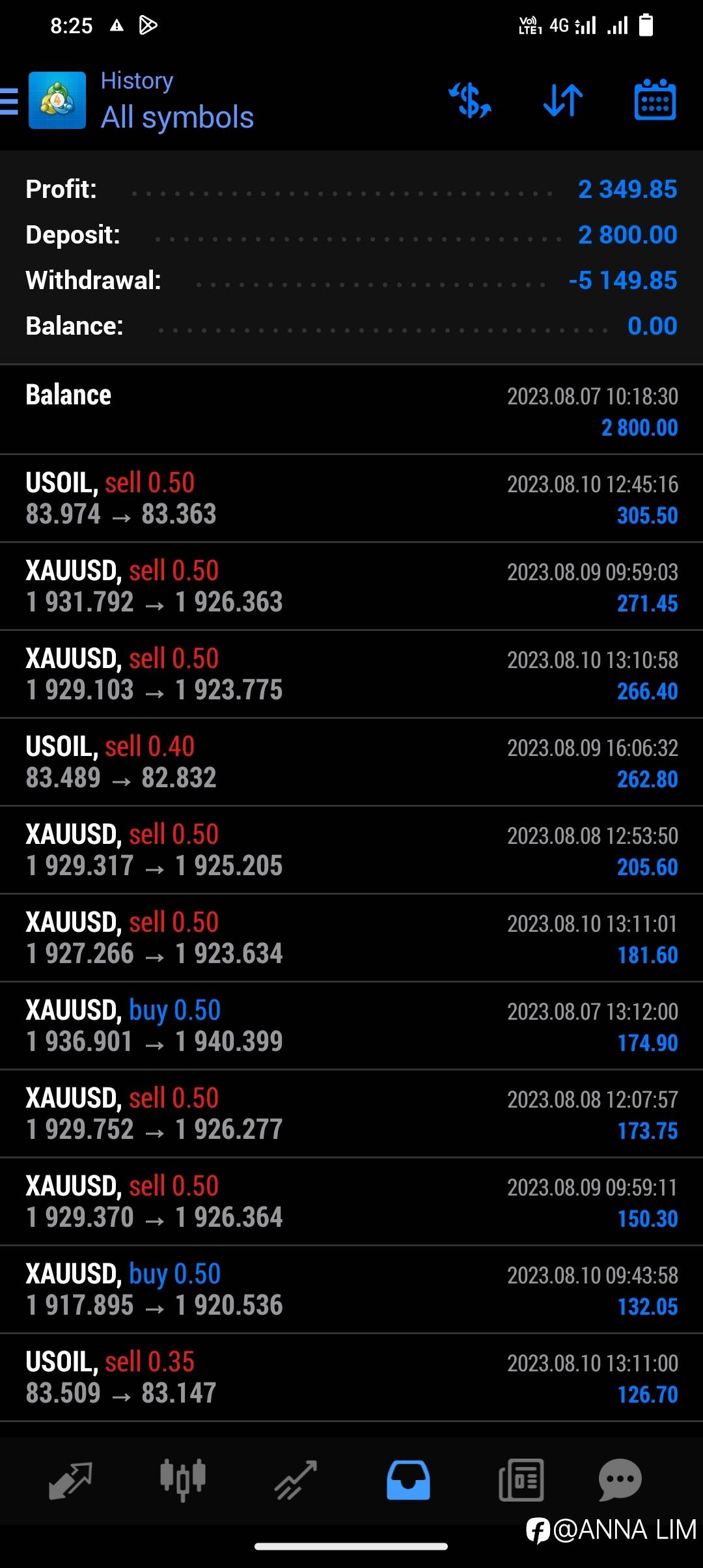703x1568 pixels.
Task: Switch to the Trade tab
Action: coord(296,1480)
